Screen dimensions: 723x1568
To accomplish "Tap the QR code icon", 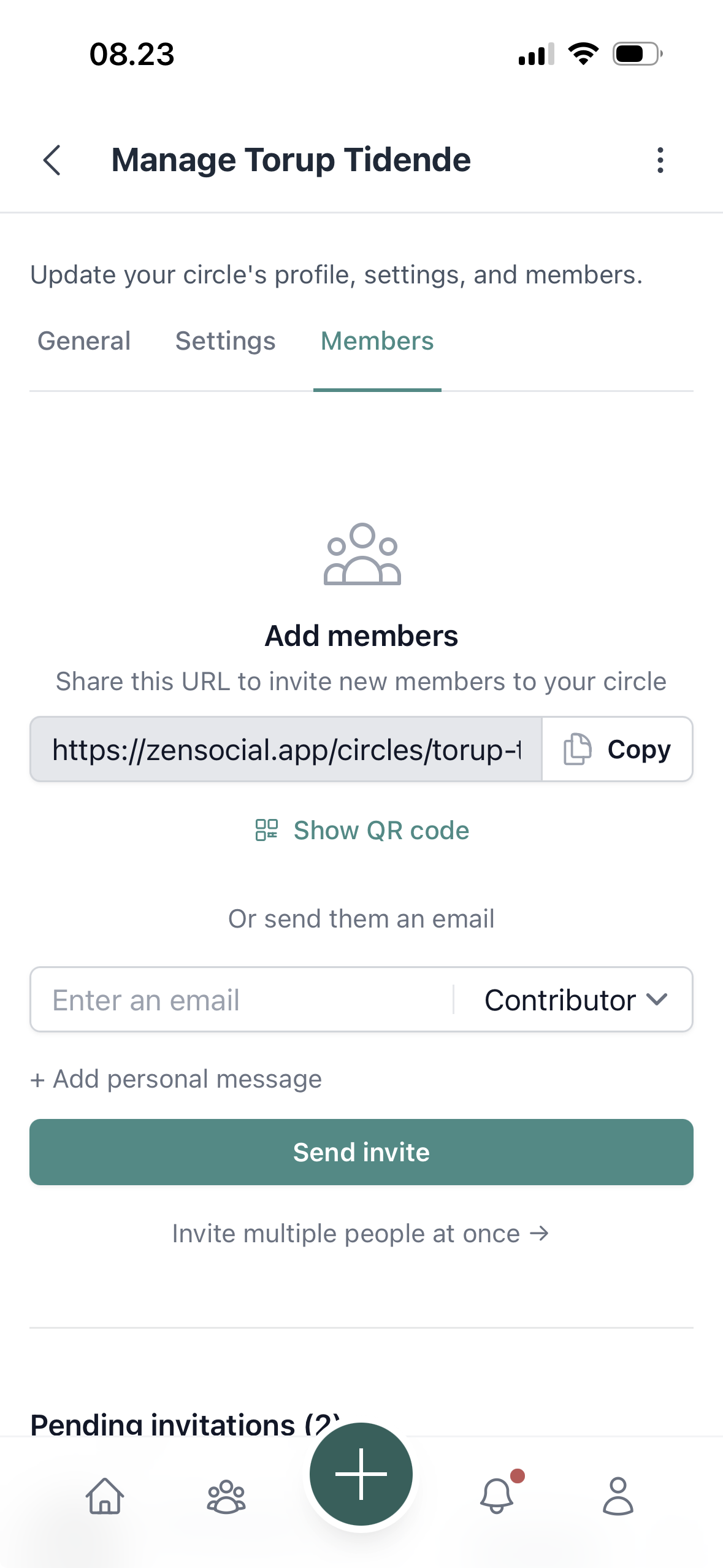I will click(266, 829).
